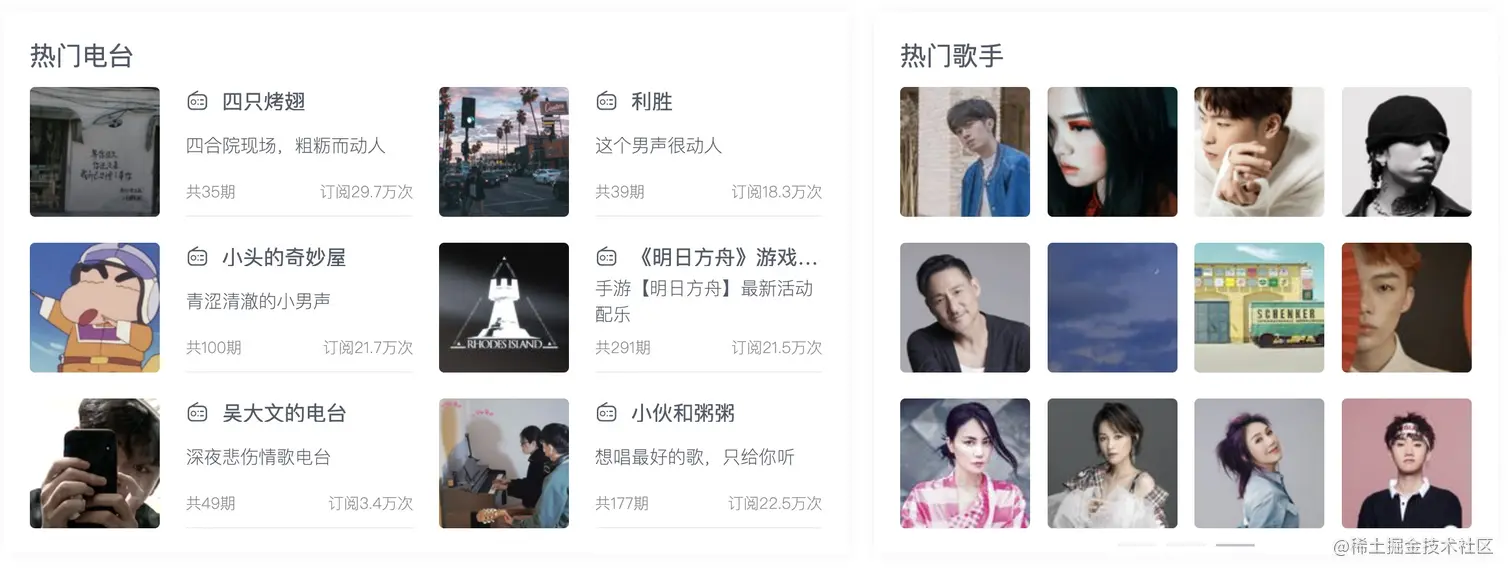Open the singer tile with SCHENKER building
This screenshot has width=1512, height=575.
point(1259,308)
